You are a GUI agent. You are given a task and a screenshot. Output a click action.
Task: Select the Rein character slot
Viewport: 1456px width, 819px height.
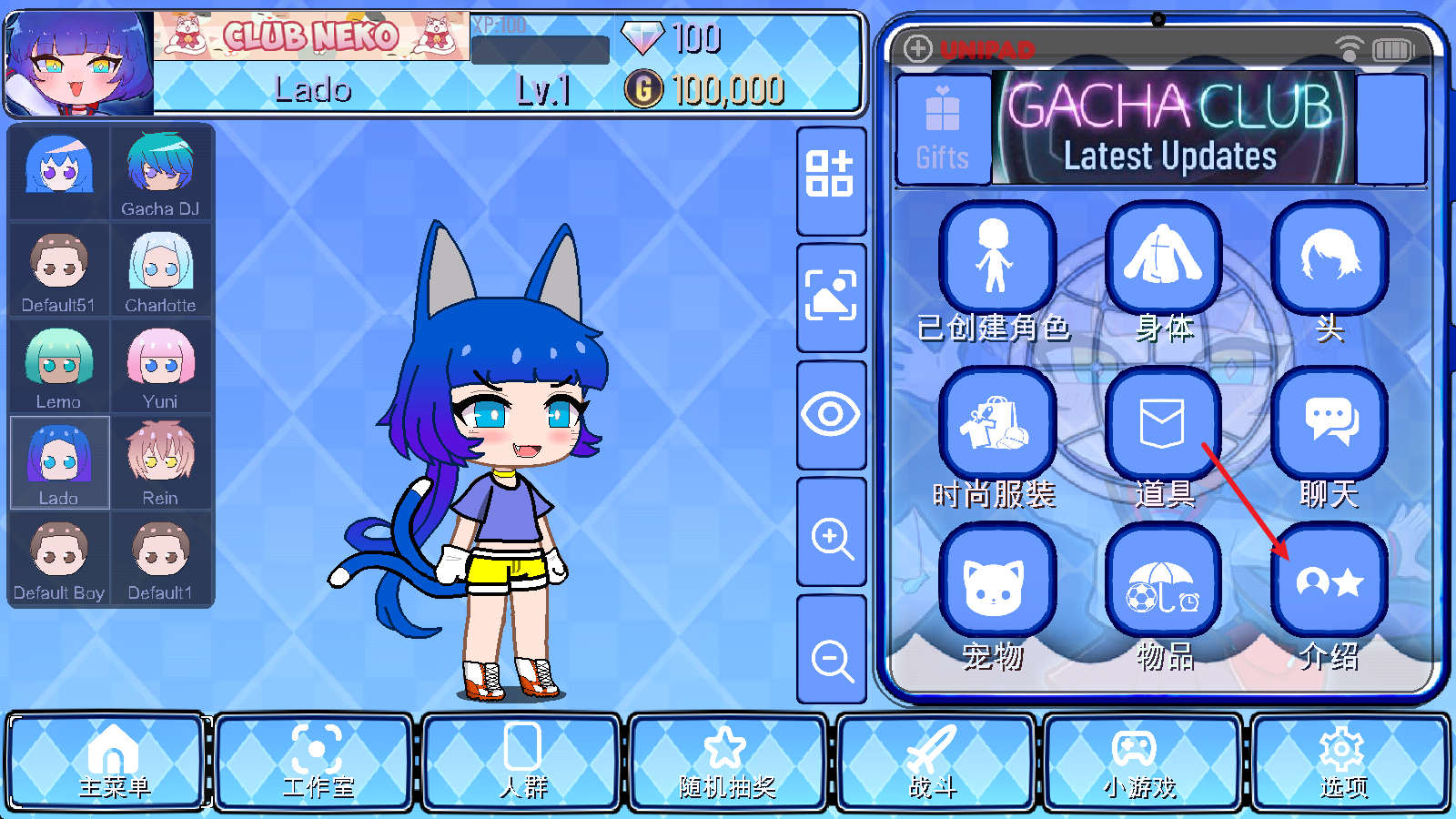(160, 462)
